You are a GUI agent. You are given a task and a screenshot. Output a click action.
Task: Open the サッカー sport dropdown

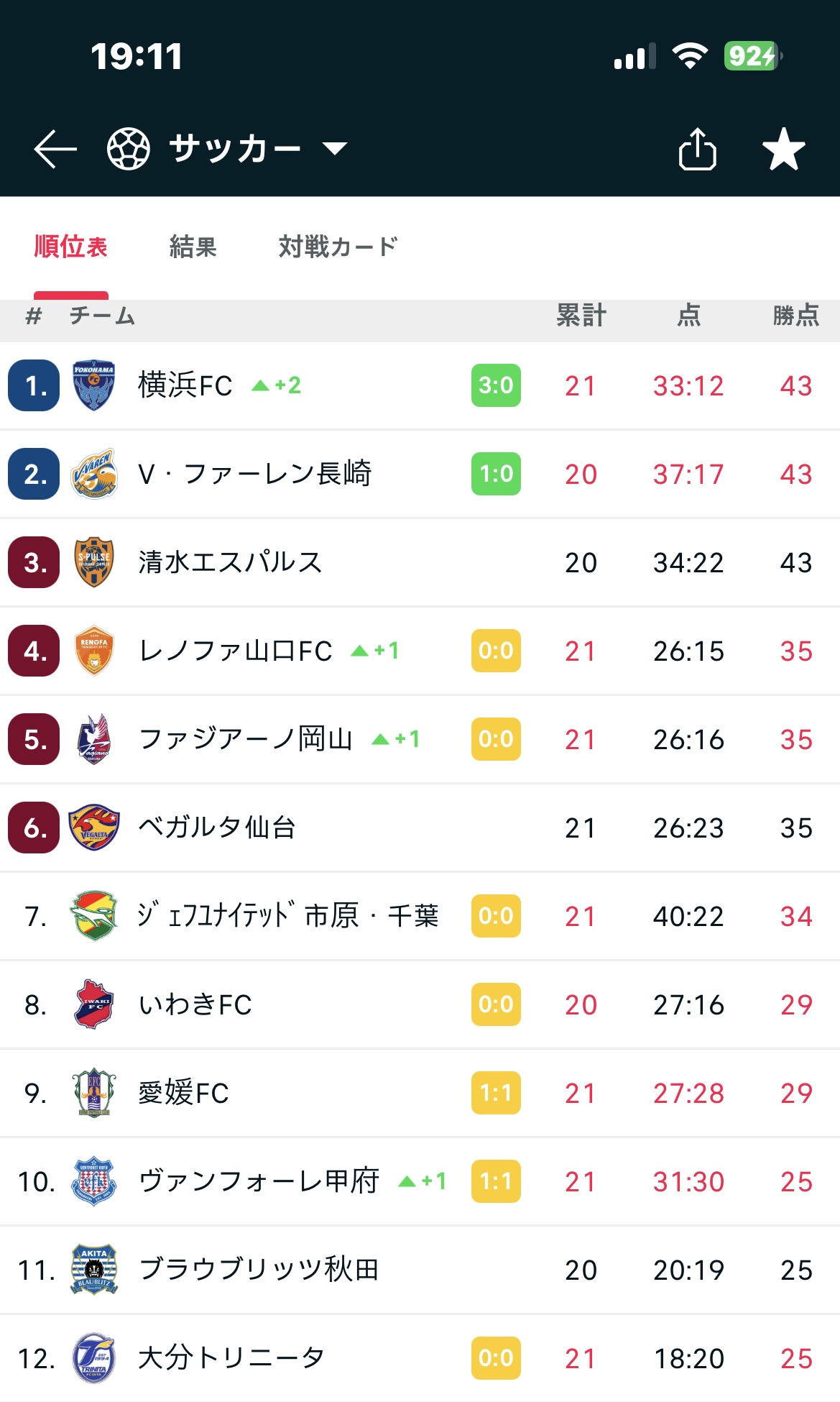[x=227, y=149]
